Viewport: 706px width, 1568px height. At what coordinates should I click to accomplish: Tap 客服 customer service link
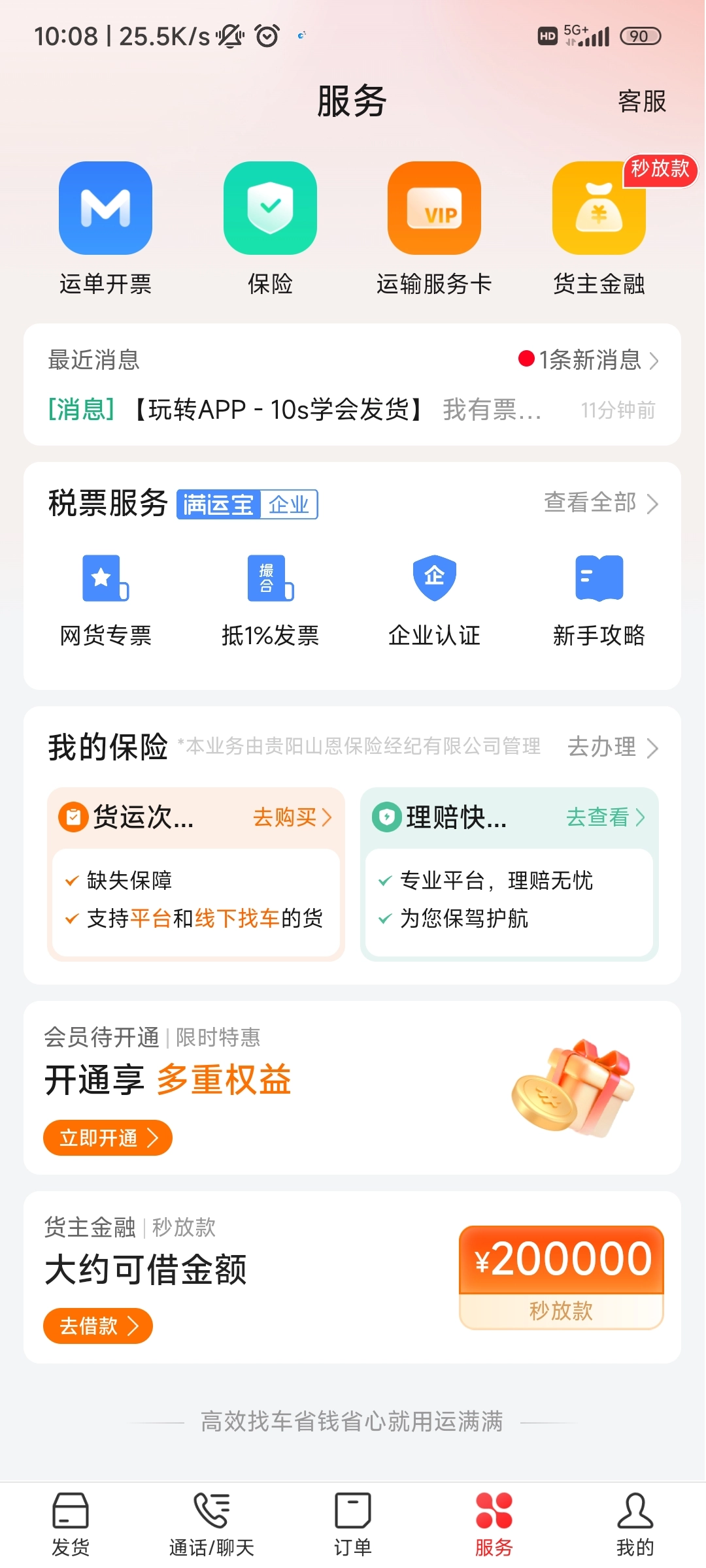[x=641, y=102]
